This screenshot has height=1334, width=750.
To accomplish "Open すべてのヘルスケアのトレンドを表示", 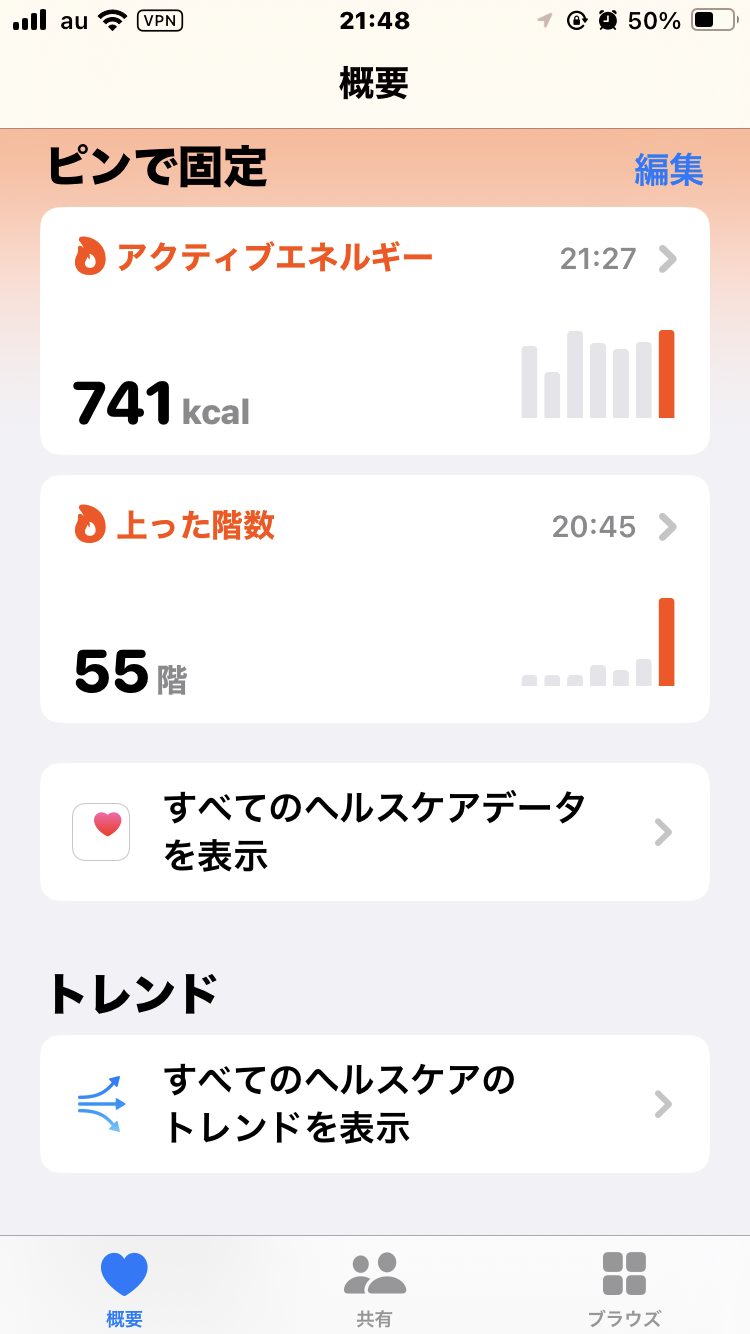I will (x=374, y=1103).
